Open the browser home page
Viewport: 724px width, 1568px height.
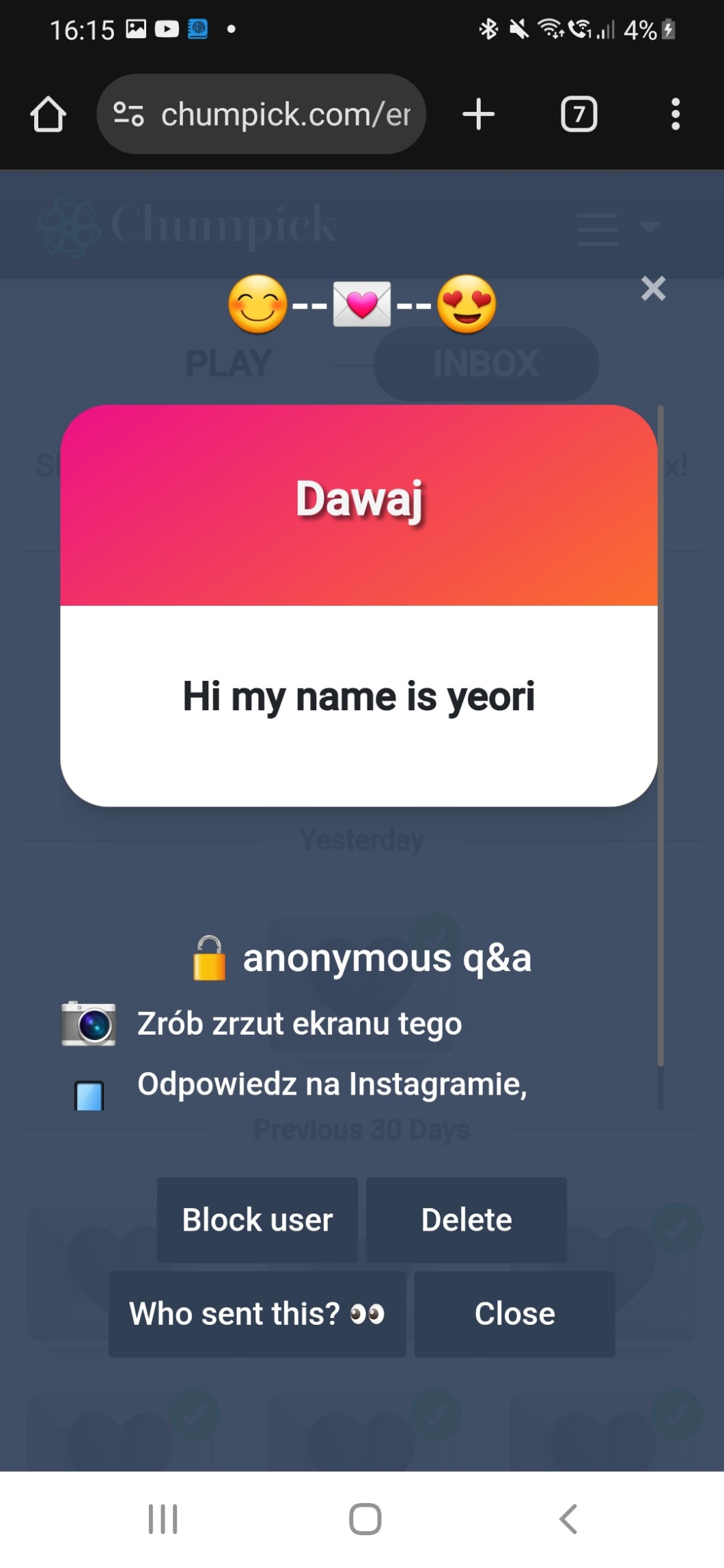48,114
